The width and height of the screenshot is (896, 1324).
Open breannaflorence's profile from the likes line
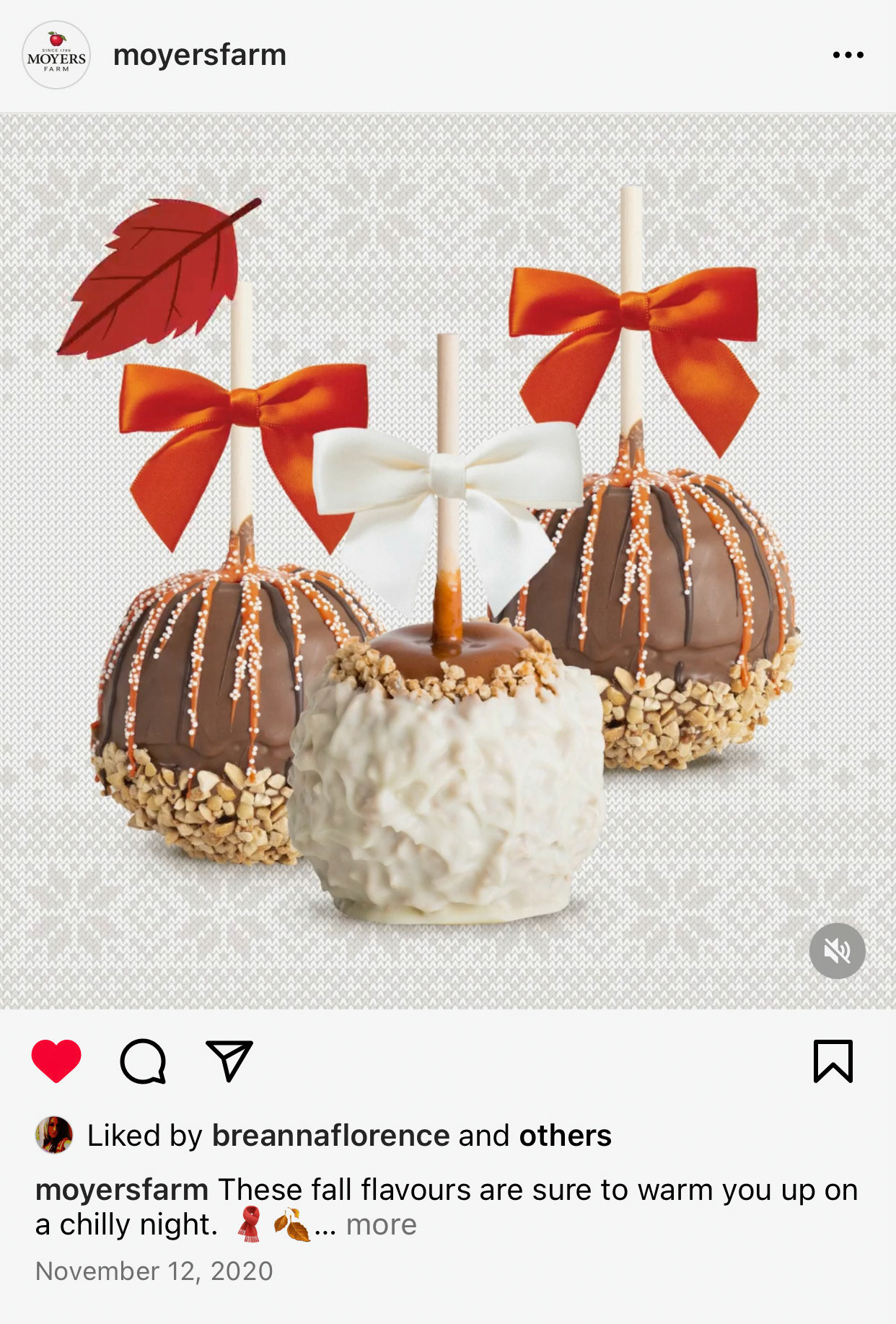(330, 1136)
